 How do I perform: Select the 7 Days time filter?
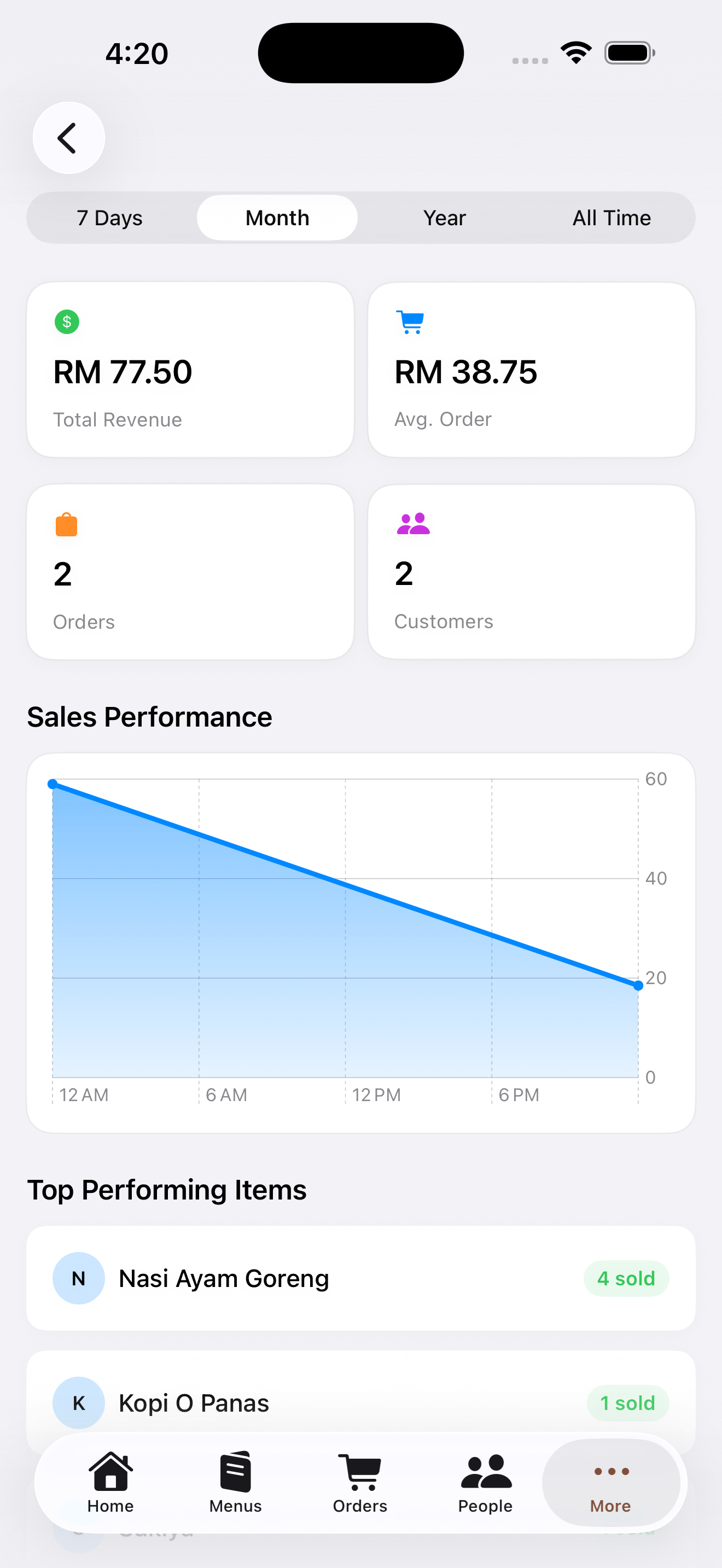(109, 217)
